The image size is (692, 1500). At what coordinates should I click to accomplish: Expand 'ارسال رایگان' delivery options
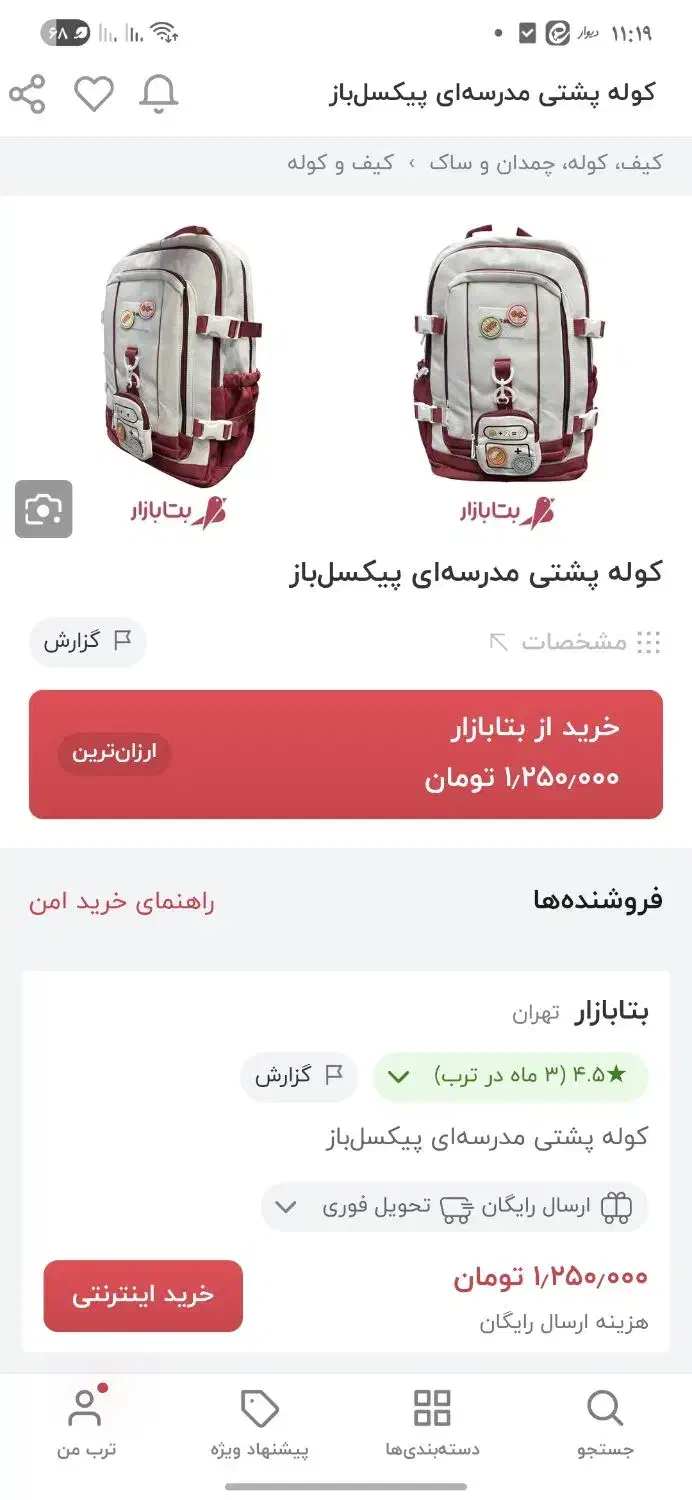click(x=455, y=1207)
